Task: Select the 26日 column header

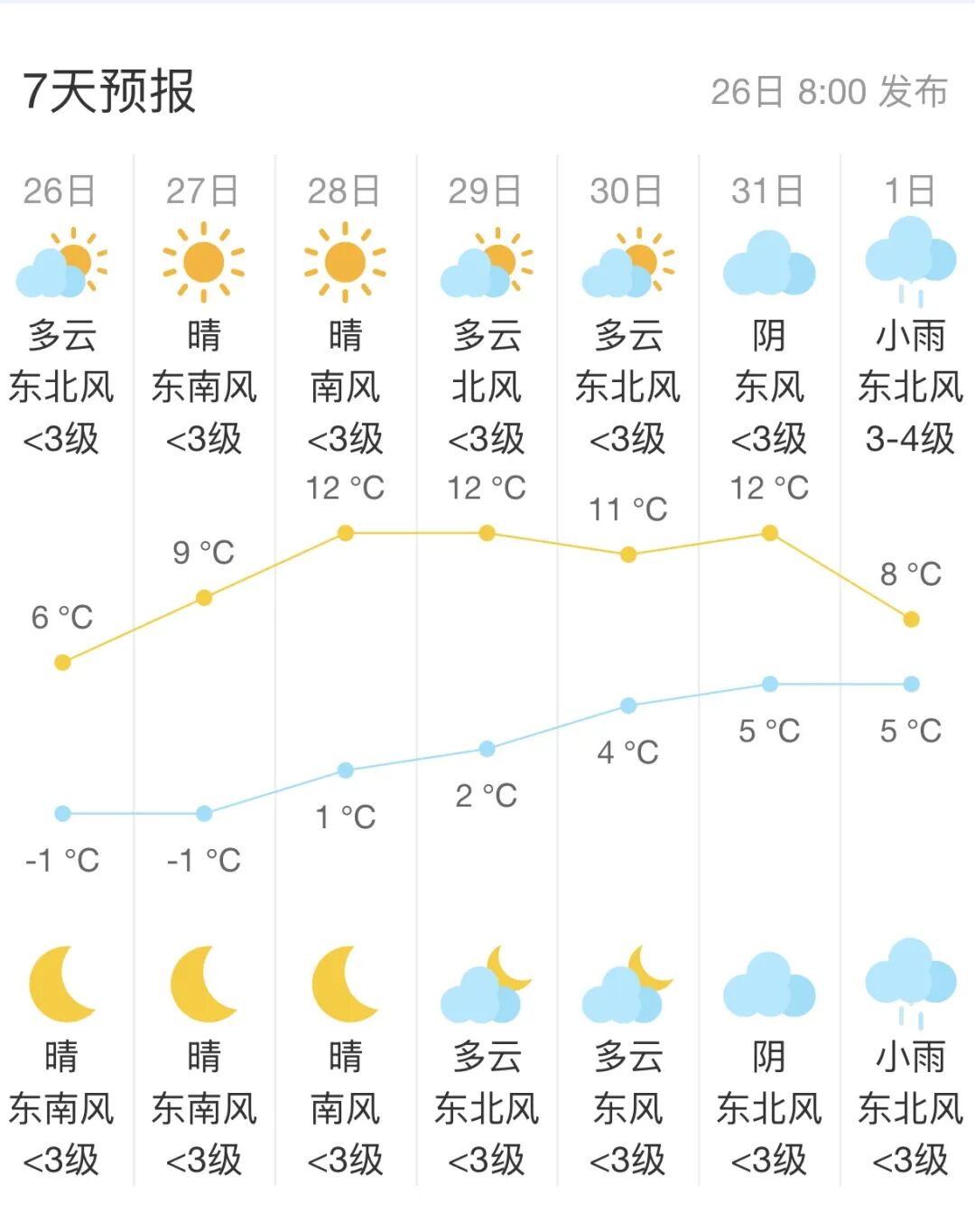Action: click(x=60, y=191)
